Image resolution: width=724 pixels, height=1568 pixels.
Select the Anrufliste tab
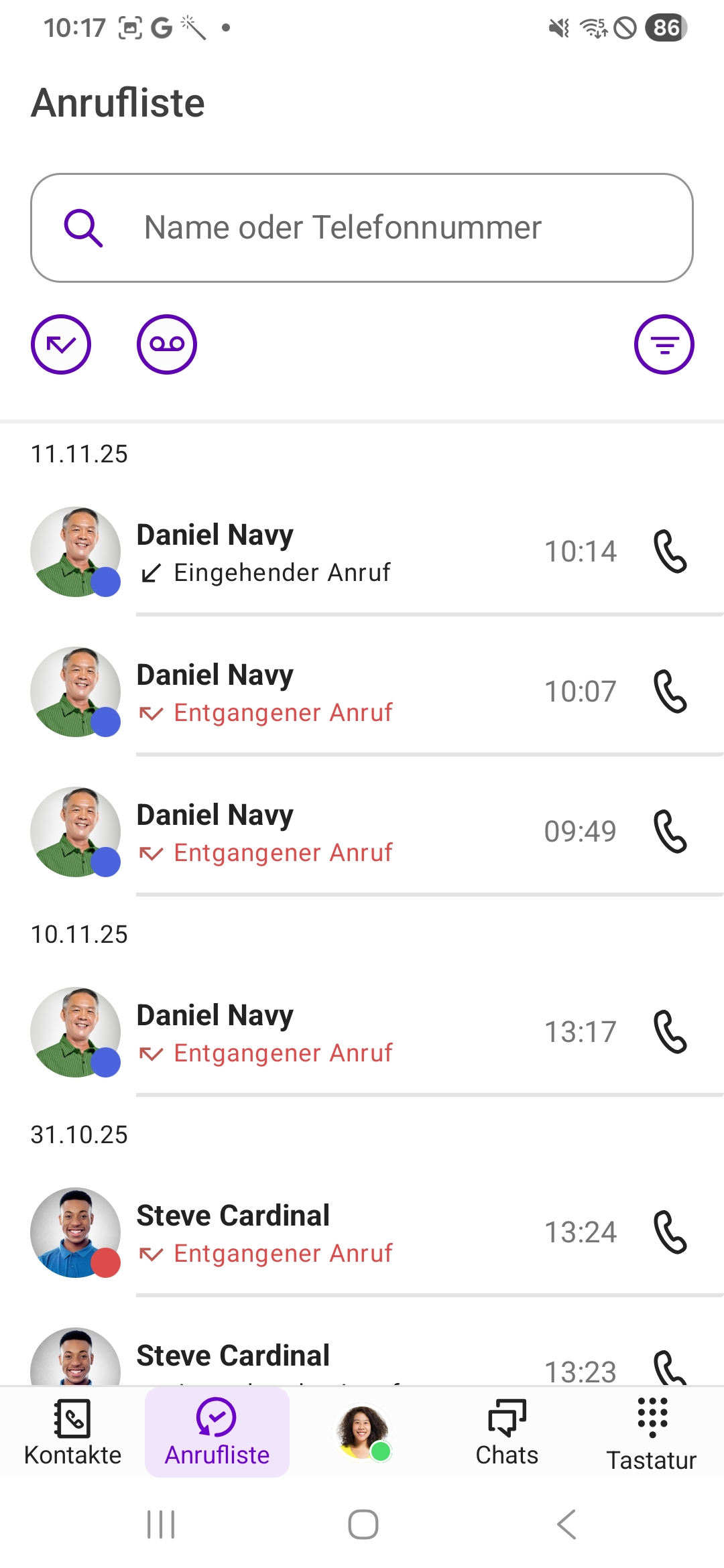[x=217, y=1433]
